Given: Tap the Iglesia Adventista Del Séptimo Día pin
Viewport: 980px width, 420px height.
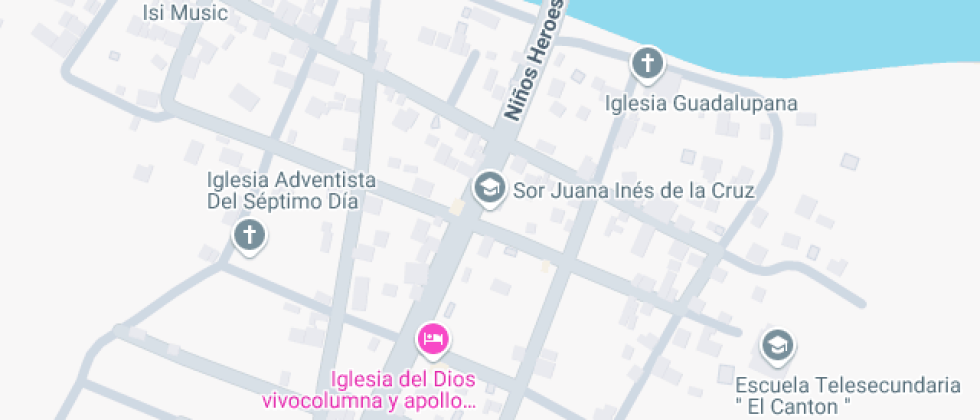Looking at the screenshot, I should (249, 236).
